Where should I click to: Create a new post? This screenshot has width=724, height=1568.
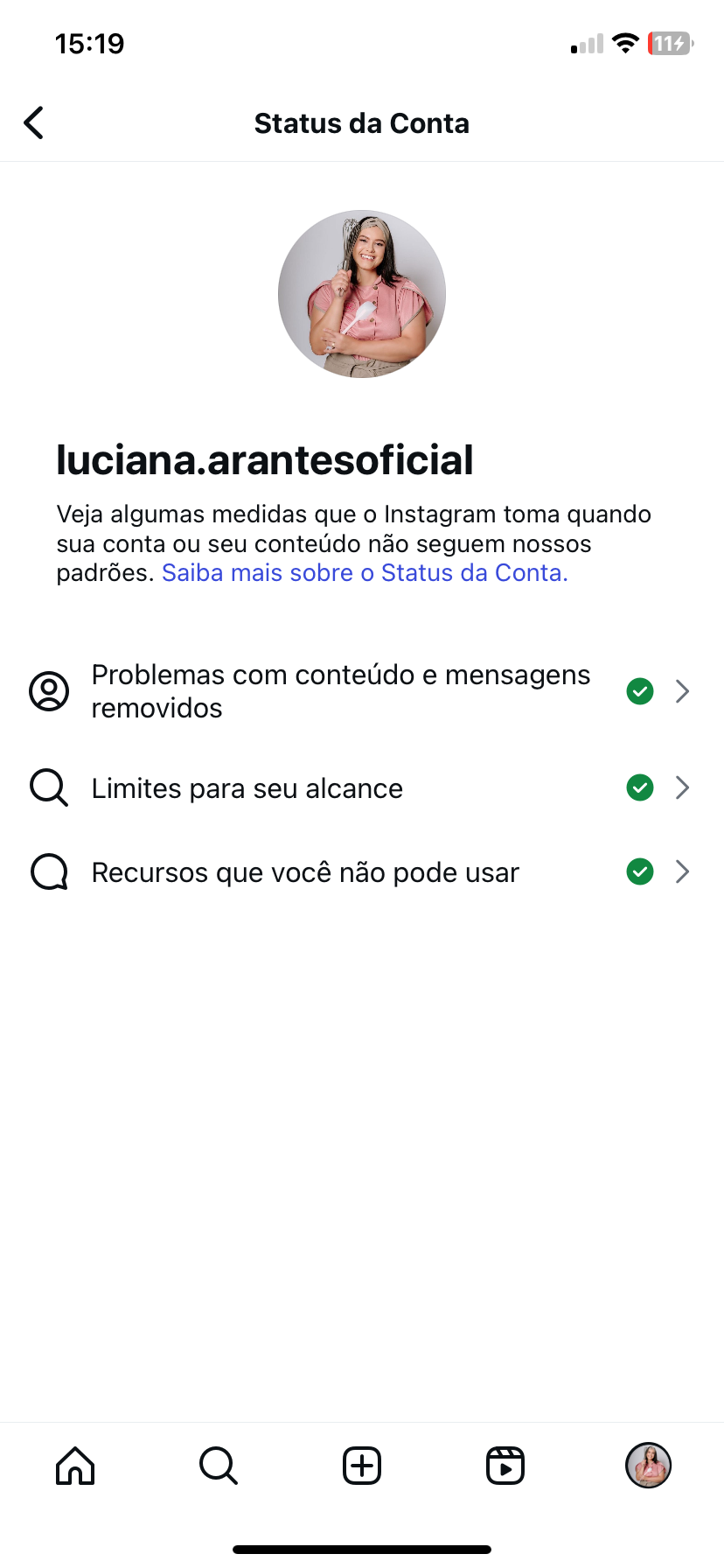tap(362, 1466)
